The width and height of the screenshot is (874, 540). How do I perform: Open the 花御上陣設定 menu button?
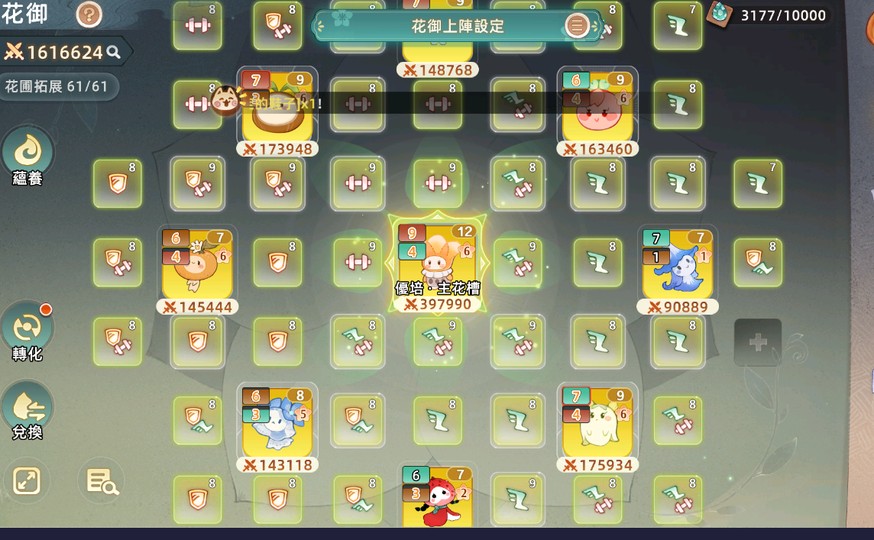click(577, 26)
